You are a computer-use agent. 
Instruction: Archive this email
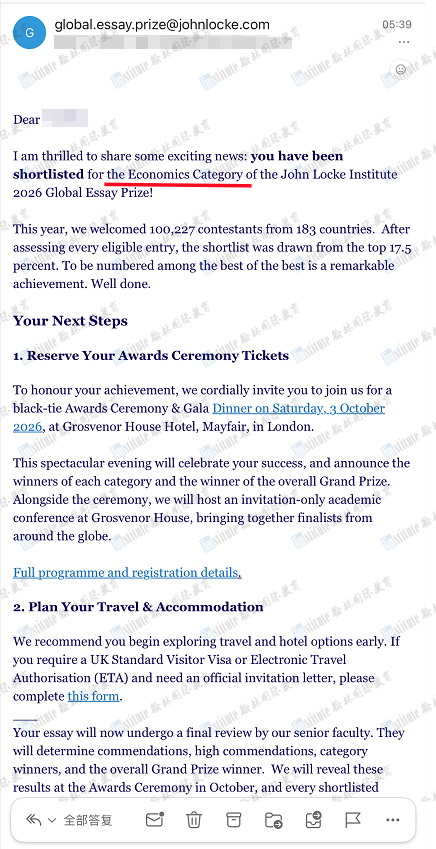tap(233, 820)
